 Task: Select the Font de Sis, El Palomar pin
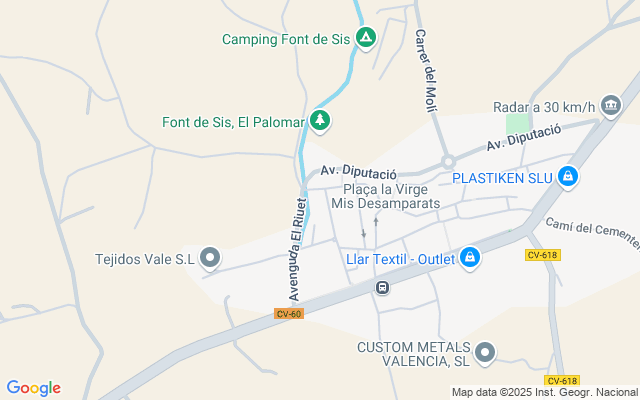pos(320,122)
